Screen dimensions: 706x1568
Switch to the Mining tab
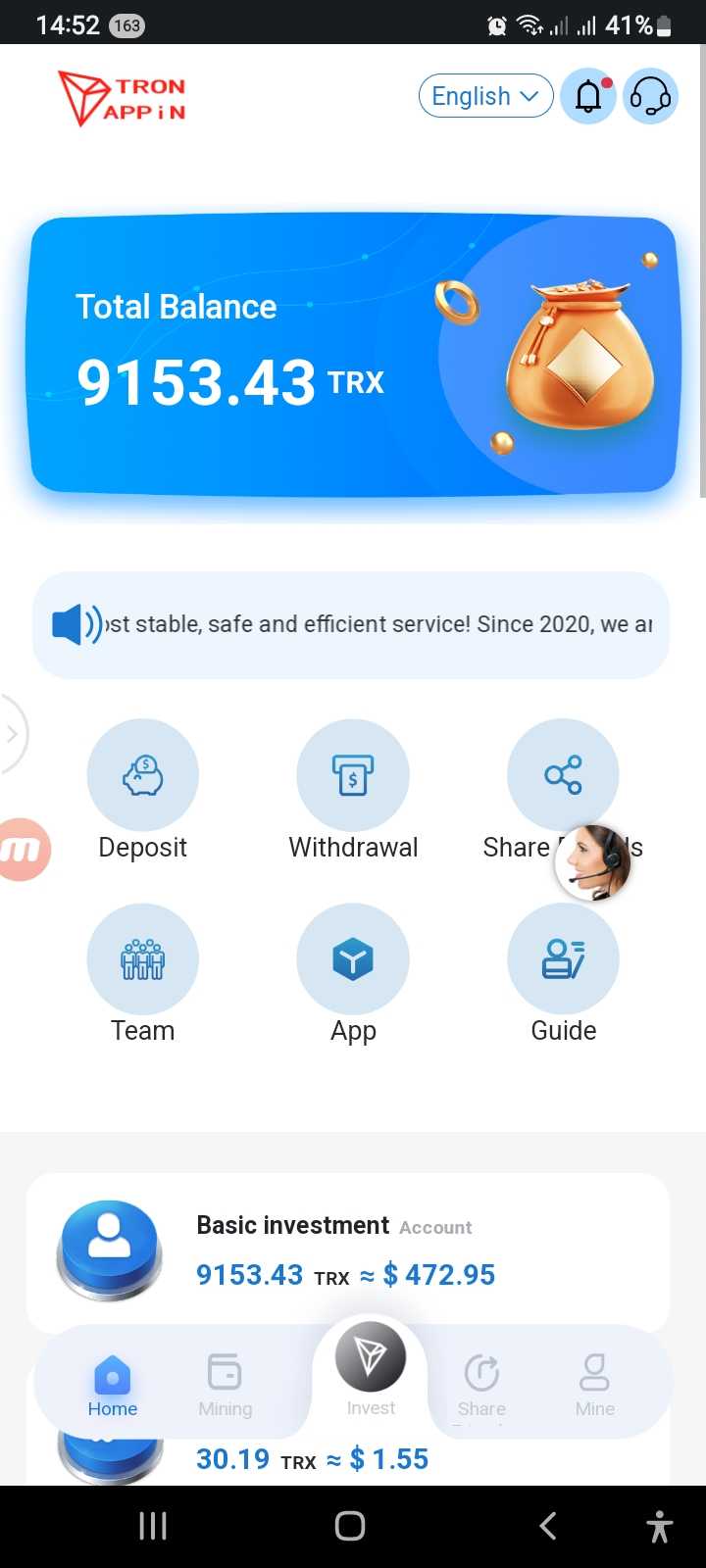coord(225,1384)
